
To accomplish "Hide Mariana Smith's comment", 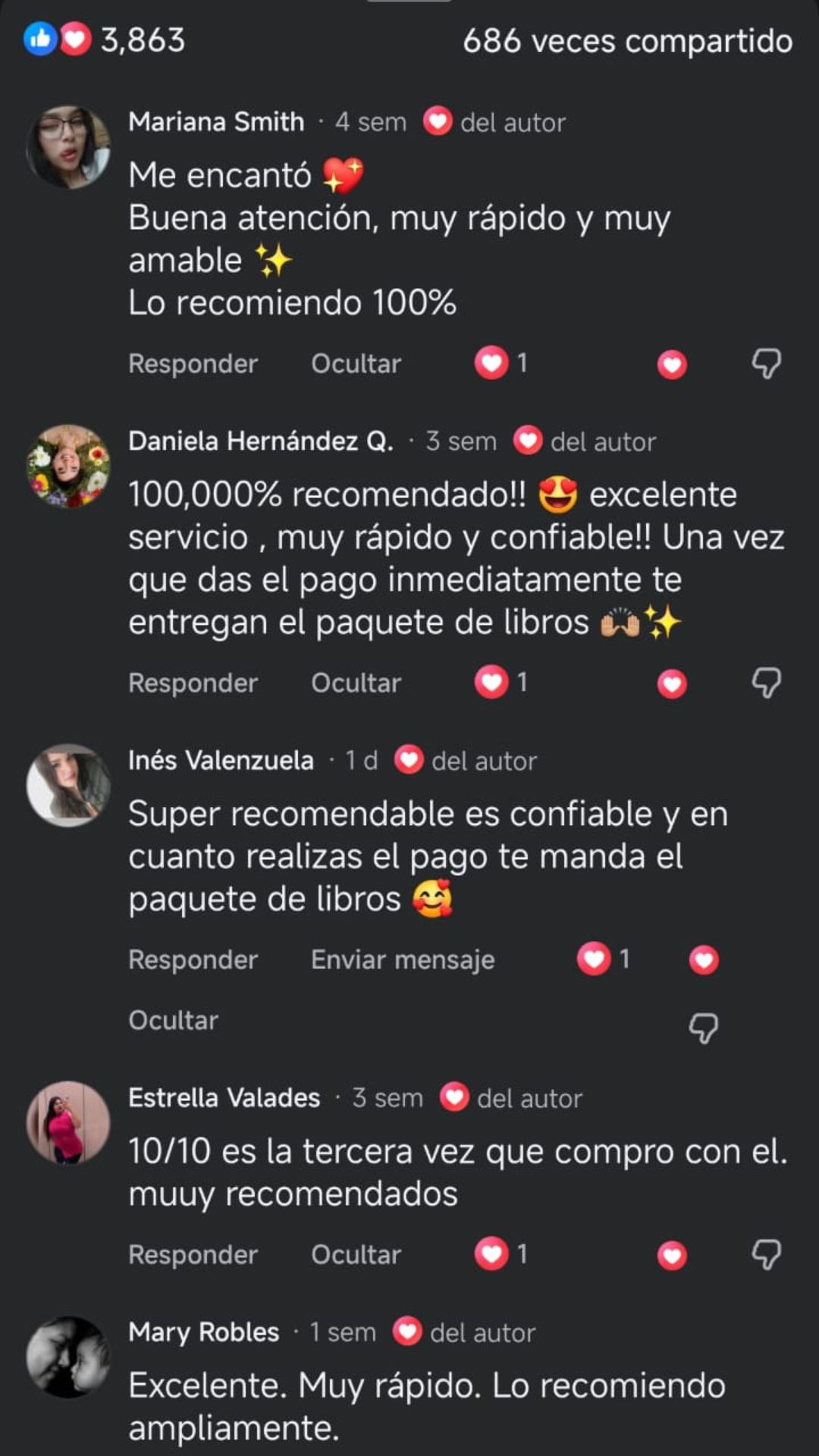I will (x=356, y=364).
